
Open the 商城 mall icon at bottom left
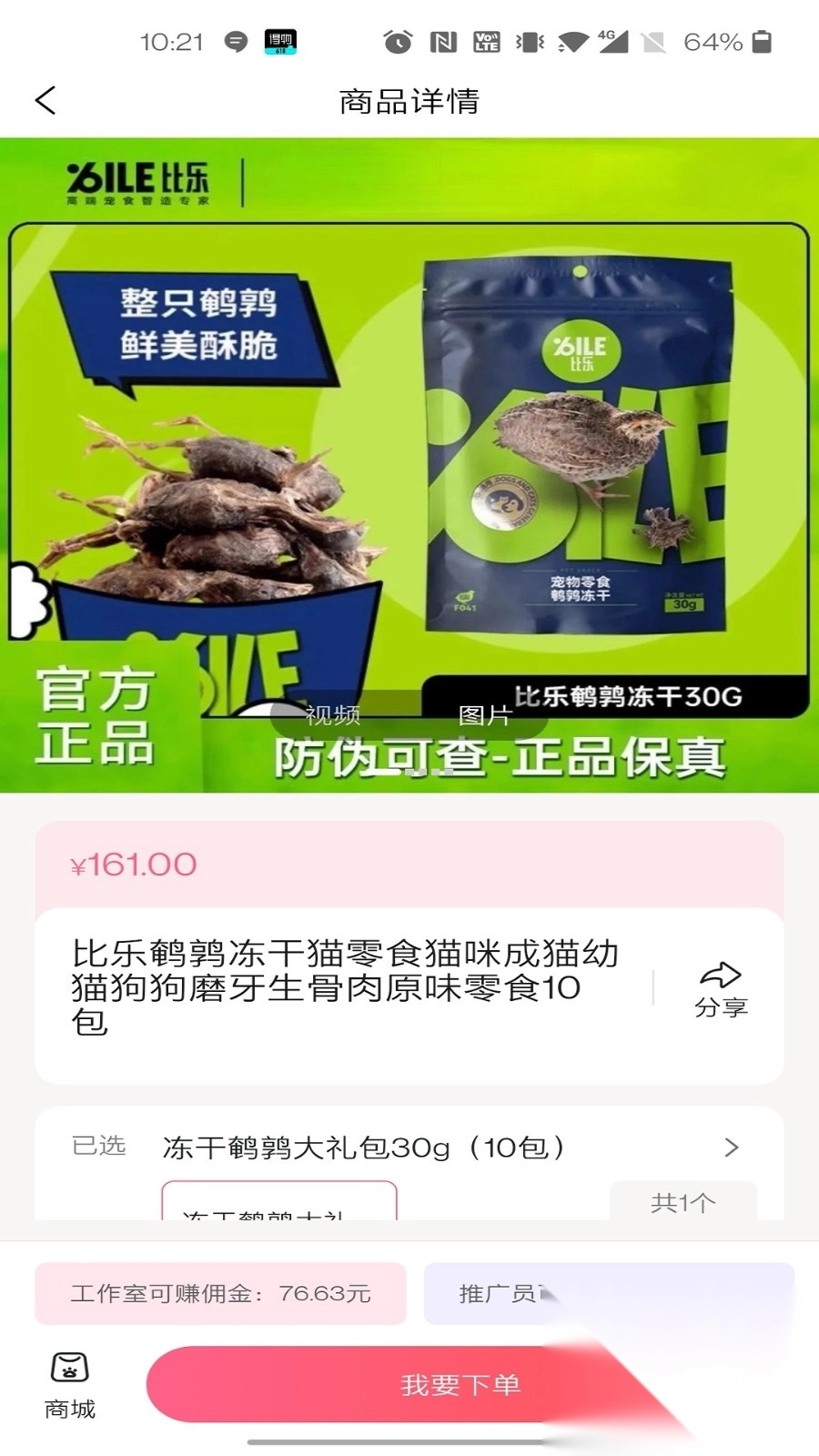click(69, 1374)
